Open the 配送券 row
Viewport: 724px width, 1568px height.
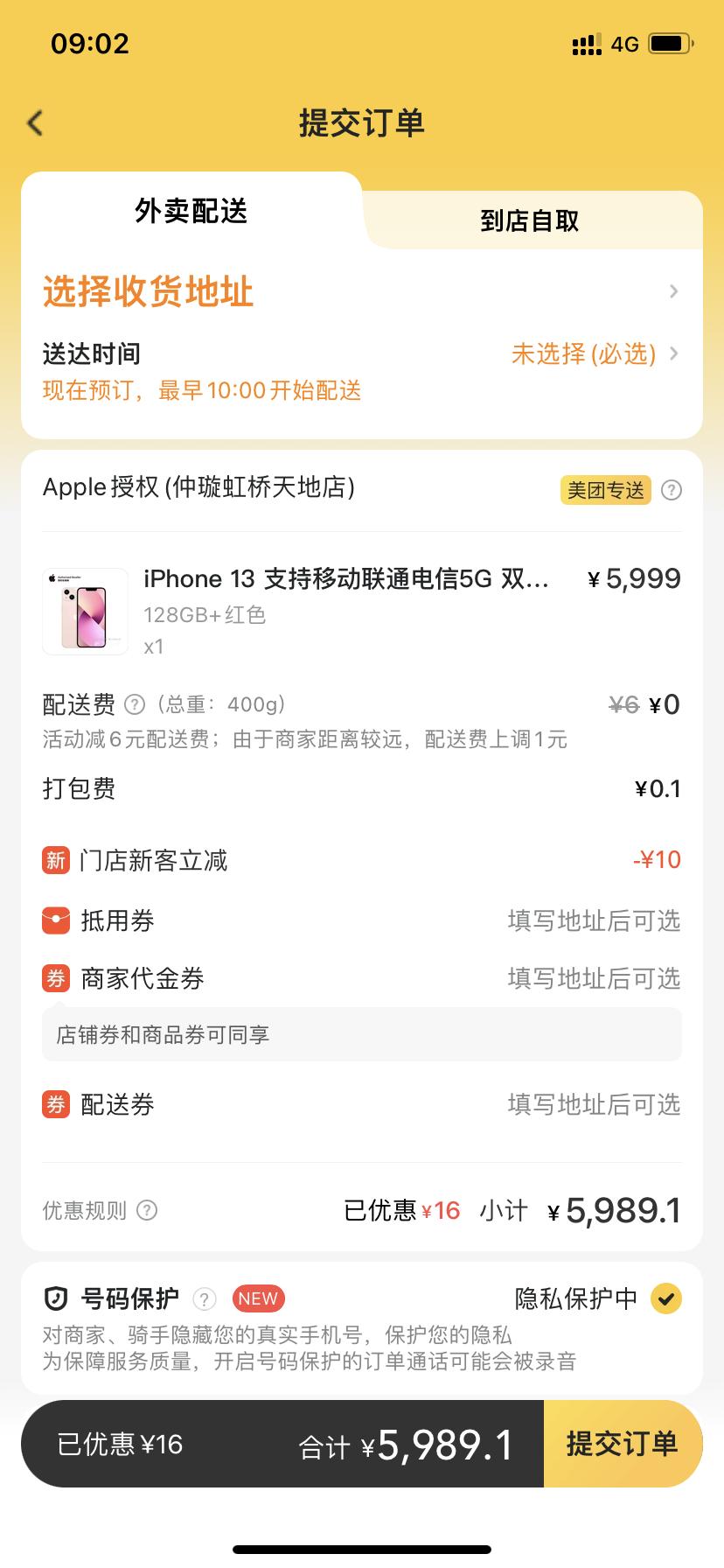tap(361, 1104)
